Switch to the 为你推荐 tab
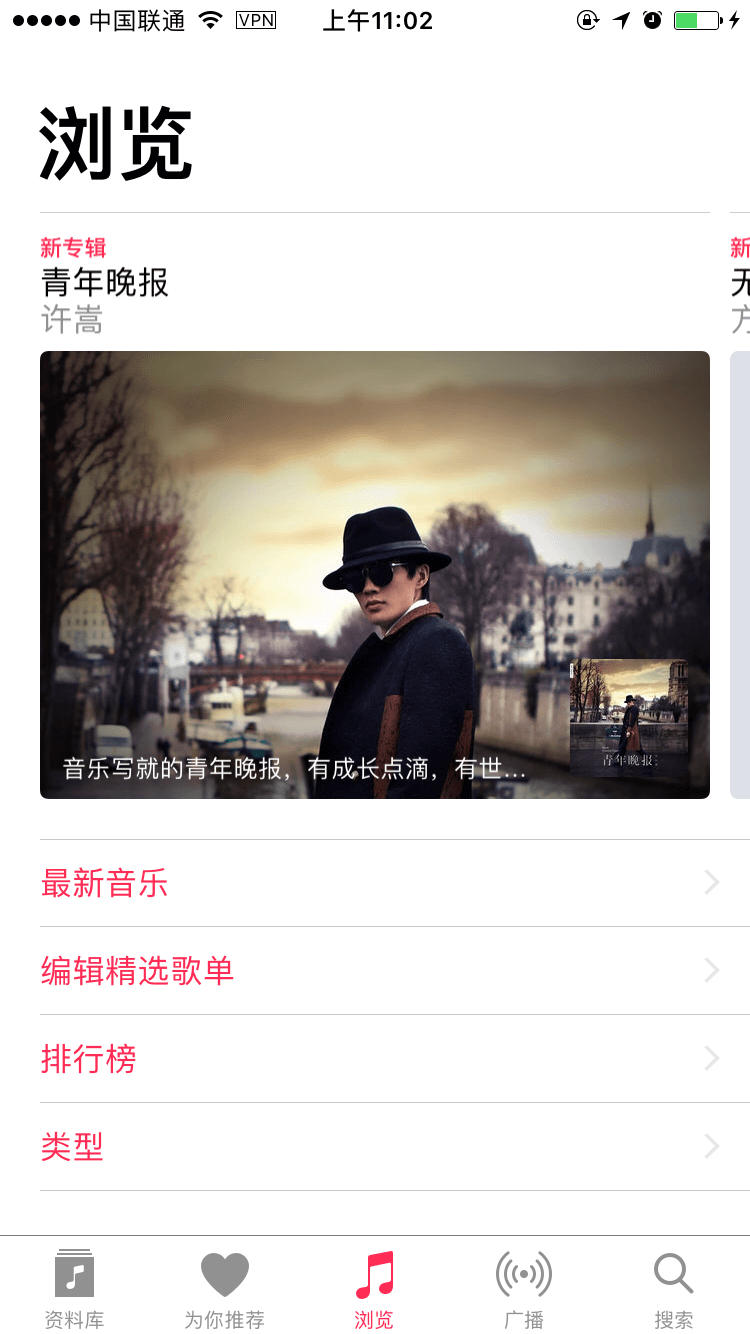 pyautogui.click(x=225, y=1288)
